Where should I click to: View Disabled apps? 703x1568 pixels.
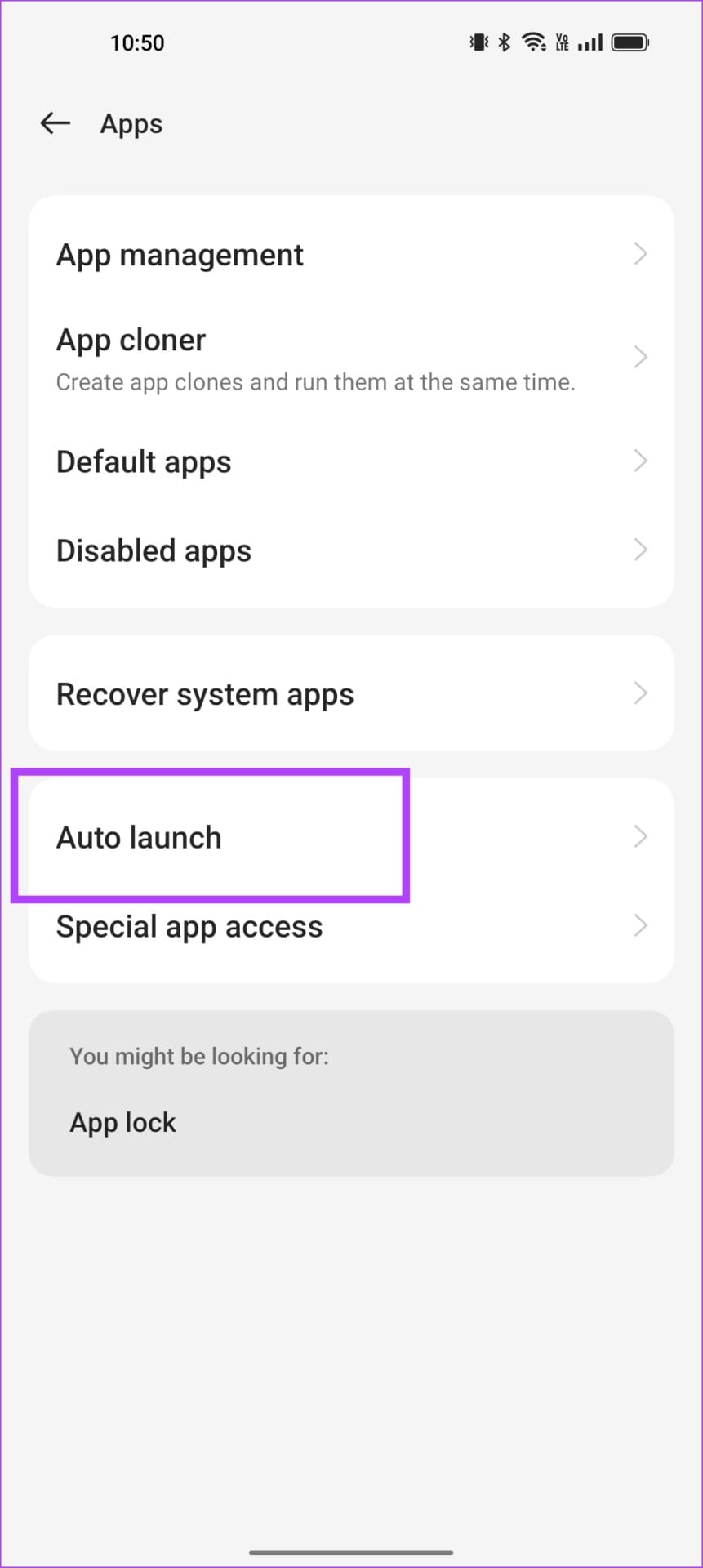coord(351,550)
